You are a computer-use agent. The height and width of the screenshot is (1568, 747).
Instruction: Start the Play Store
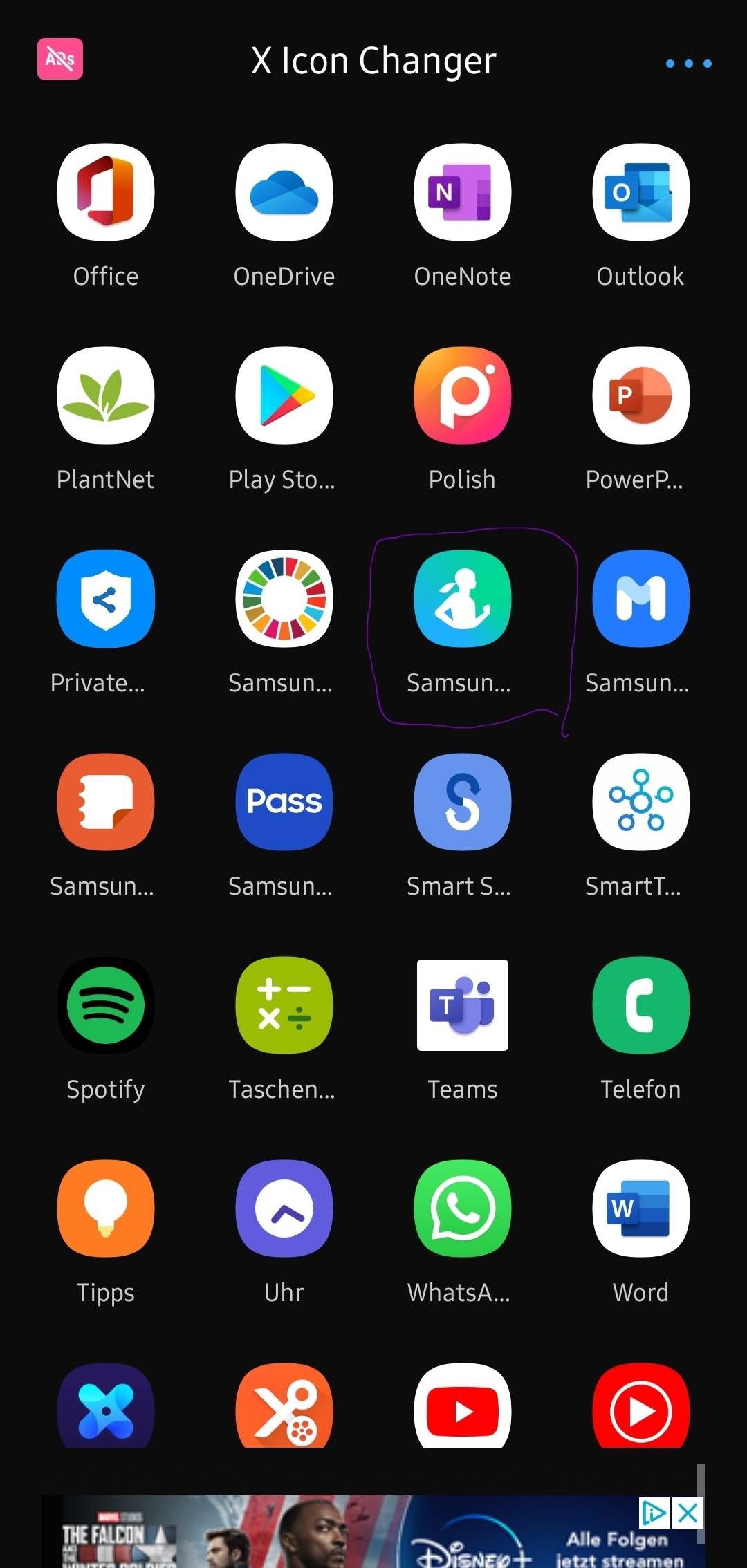tap(284, 396)
